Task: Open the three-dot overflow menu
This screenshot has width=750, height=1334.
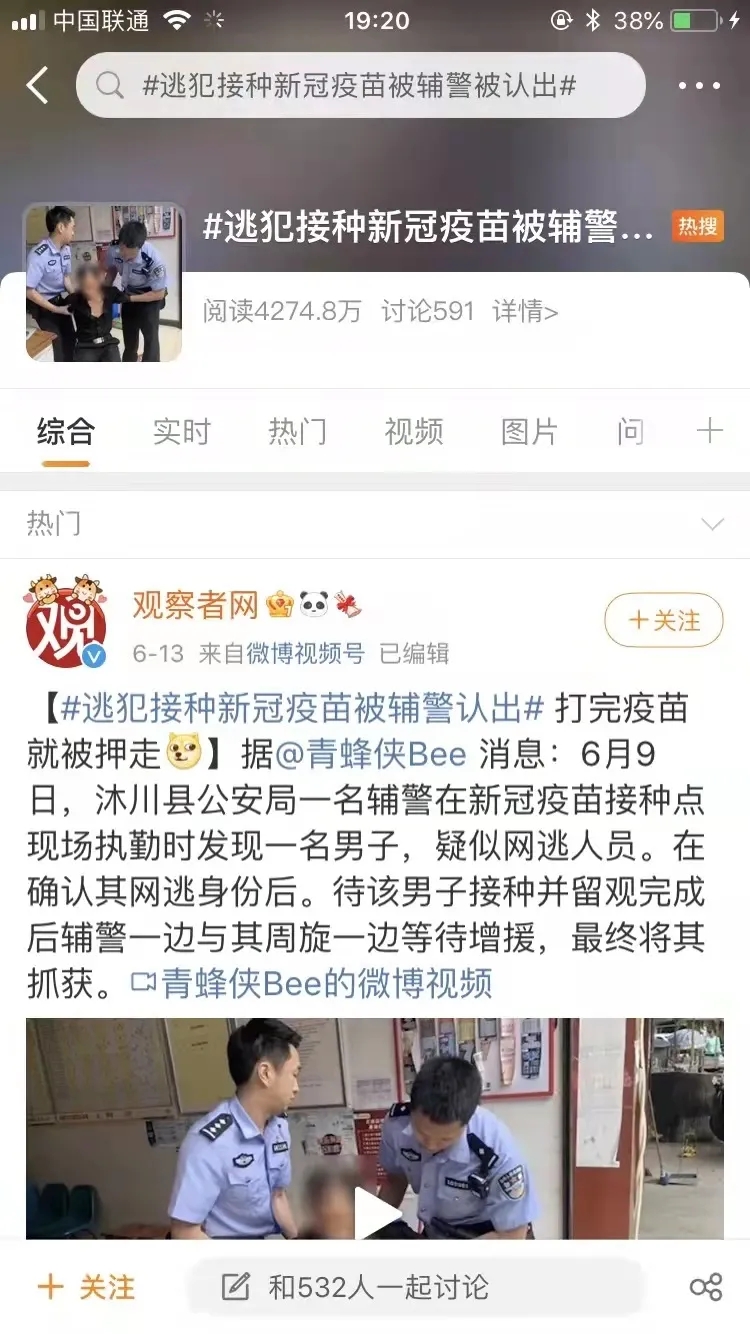Action: [x=699, y=86]
